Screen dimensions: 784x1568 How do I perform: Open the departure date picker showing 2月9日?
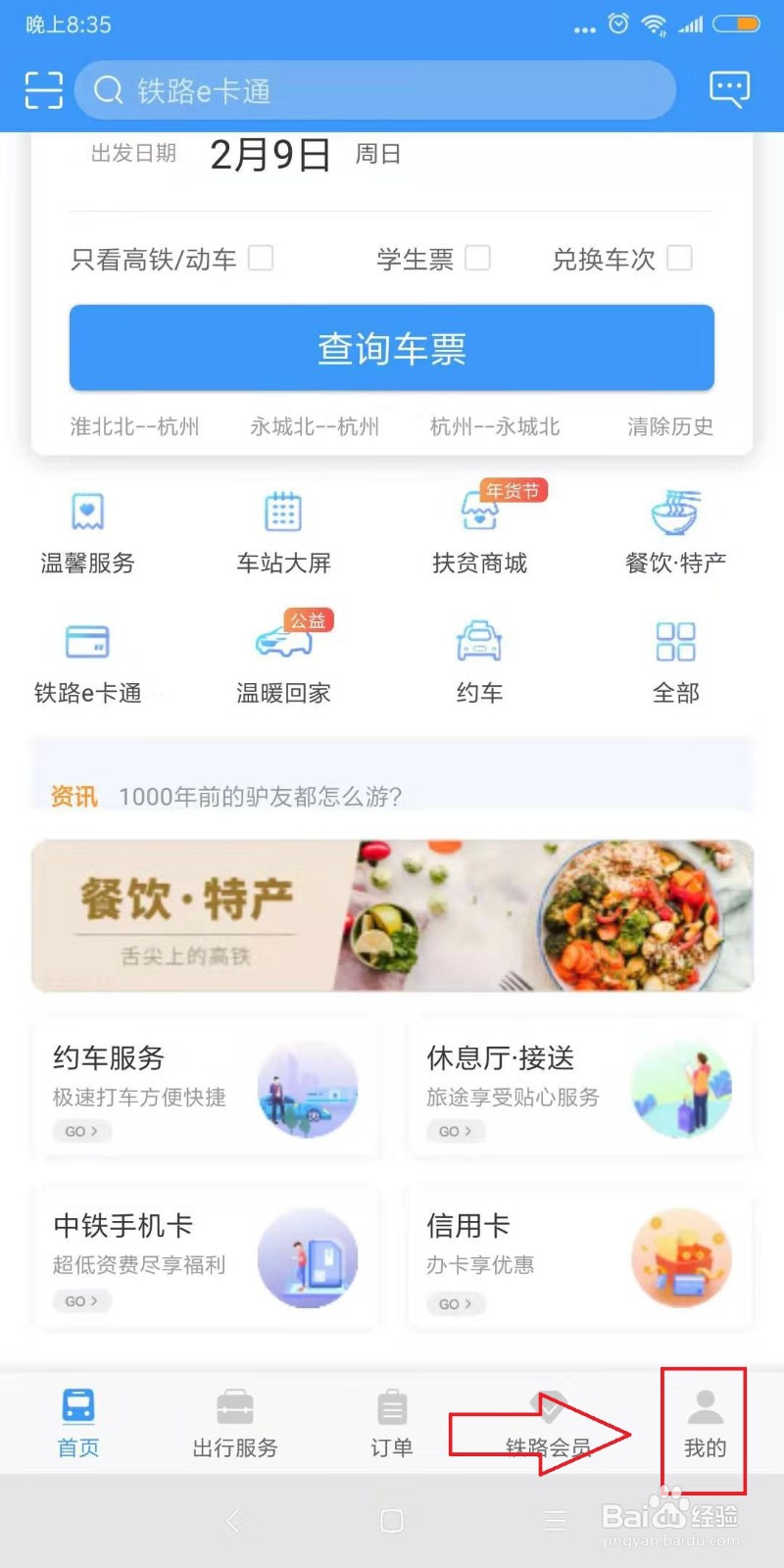269,155
